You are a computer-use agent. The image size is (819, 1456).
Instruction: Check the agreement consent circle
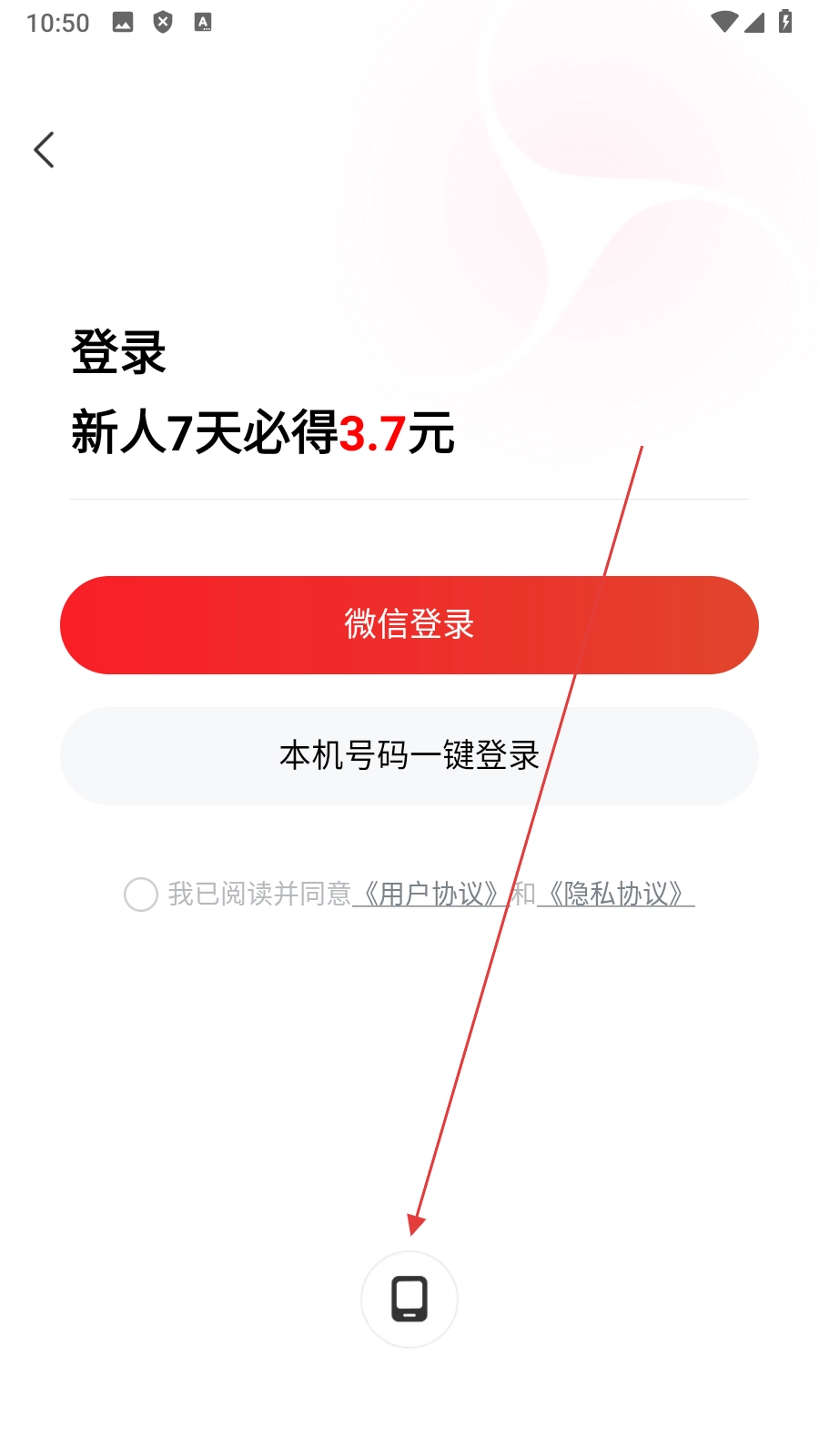141,895
